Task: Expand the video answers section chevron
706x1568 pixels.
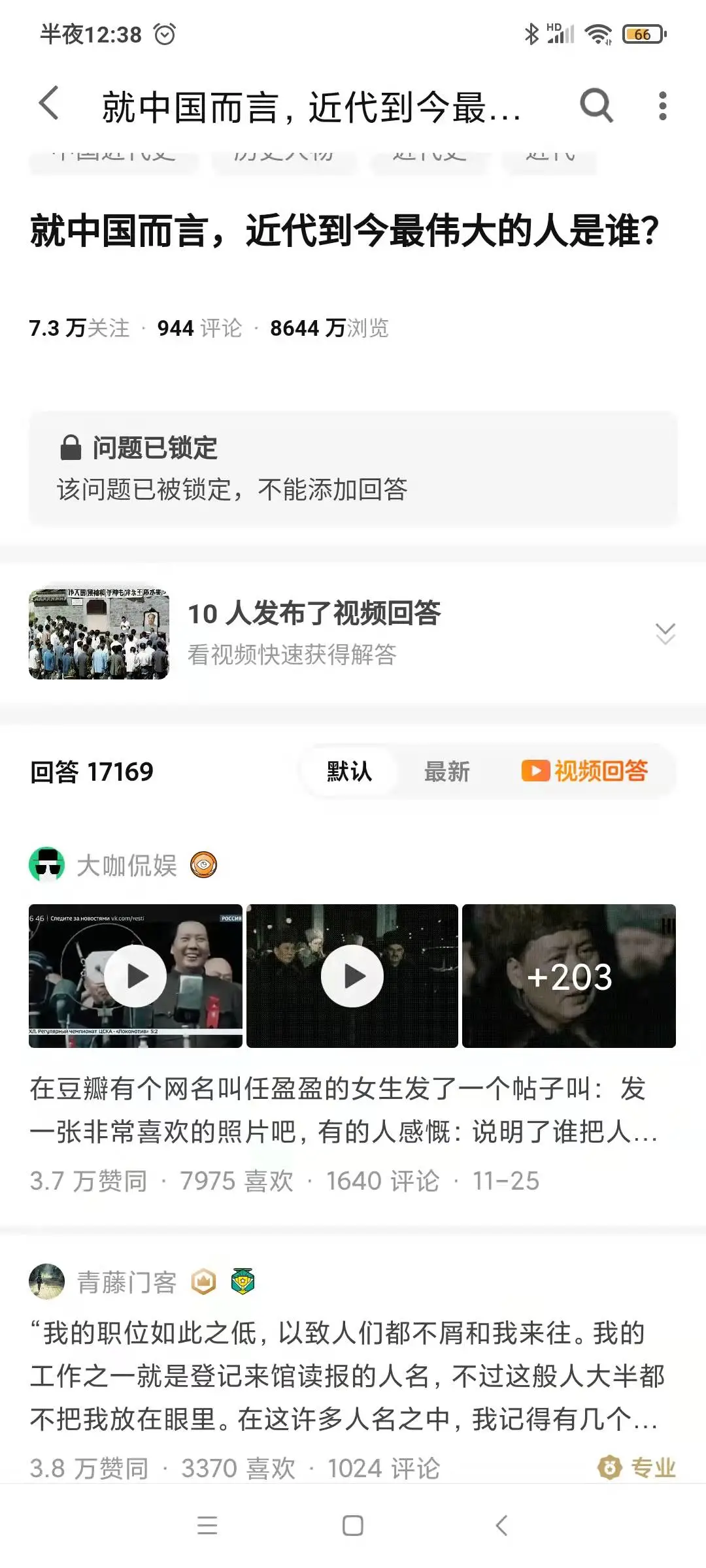Action: pos(665,633)
